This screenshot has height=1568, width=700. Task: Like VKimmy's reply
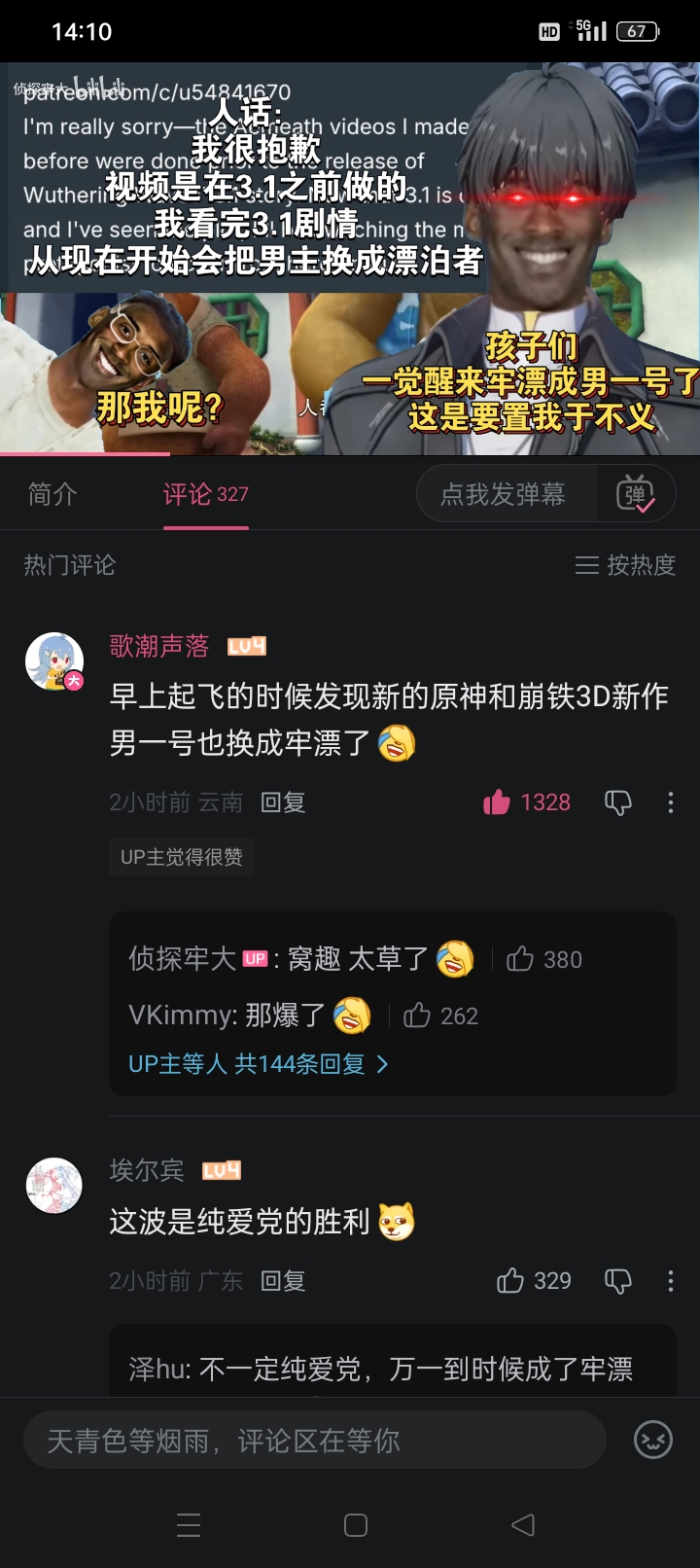(x=418, y=1016)
